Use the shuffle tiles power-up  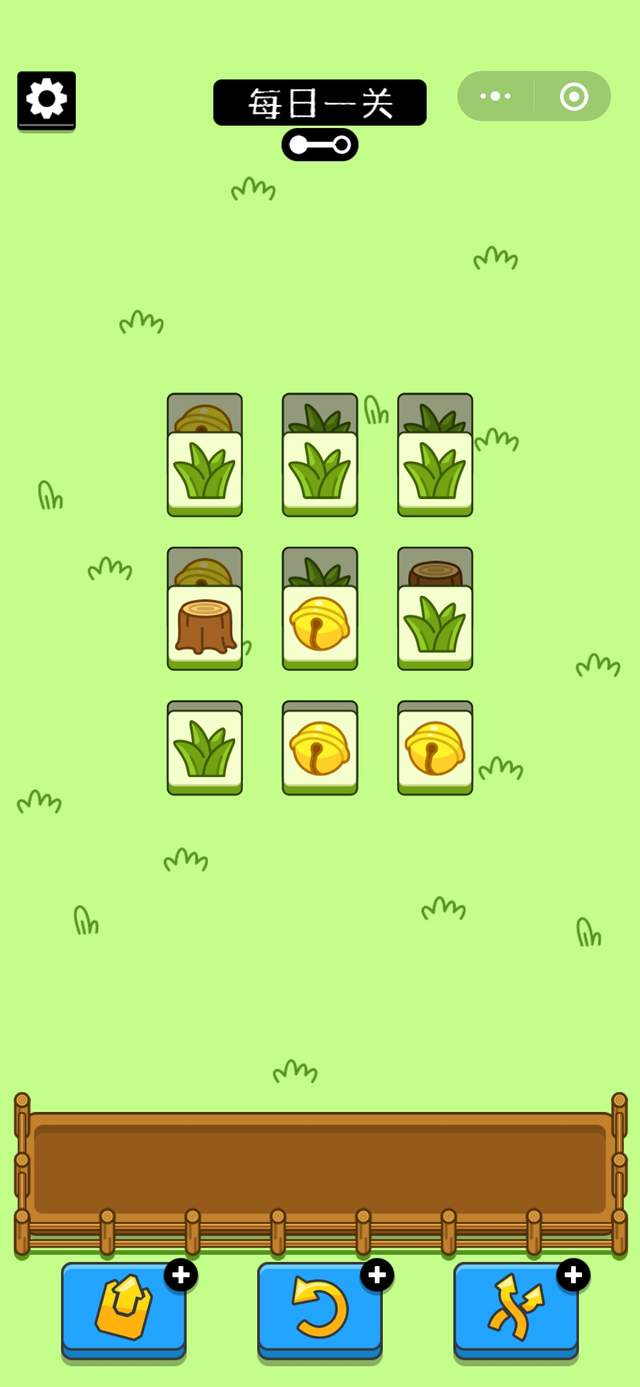click(516, 1310)
